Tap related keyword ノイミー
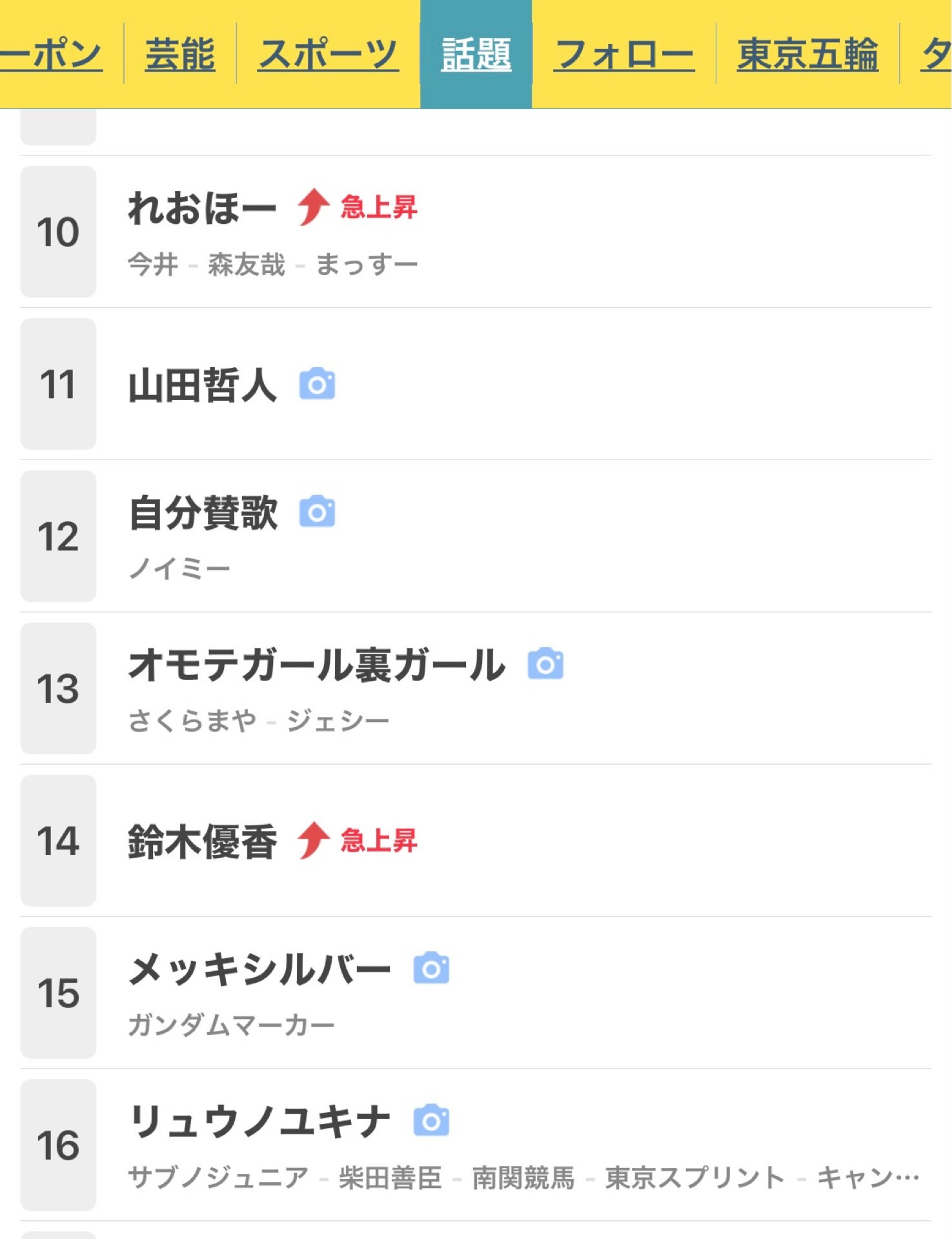Viewport: 952px width, 1239px height. tap(179, 569)
